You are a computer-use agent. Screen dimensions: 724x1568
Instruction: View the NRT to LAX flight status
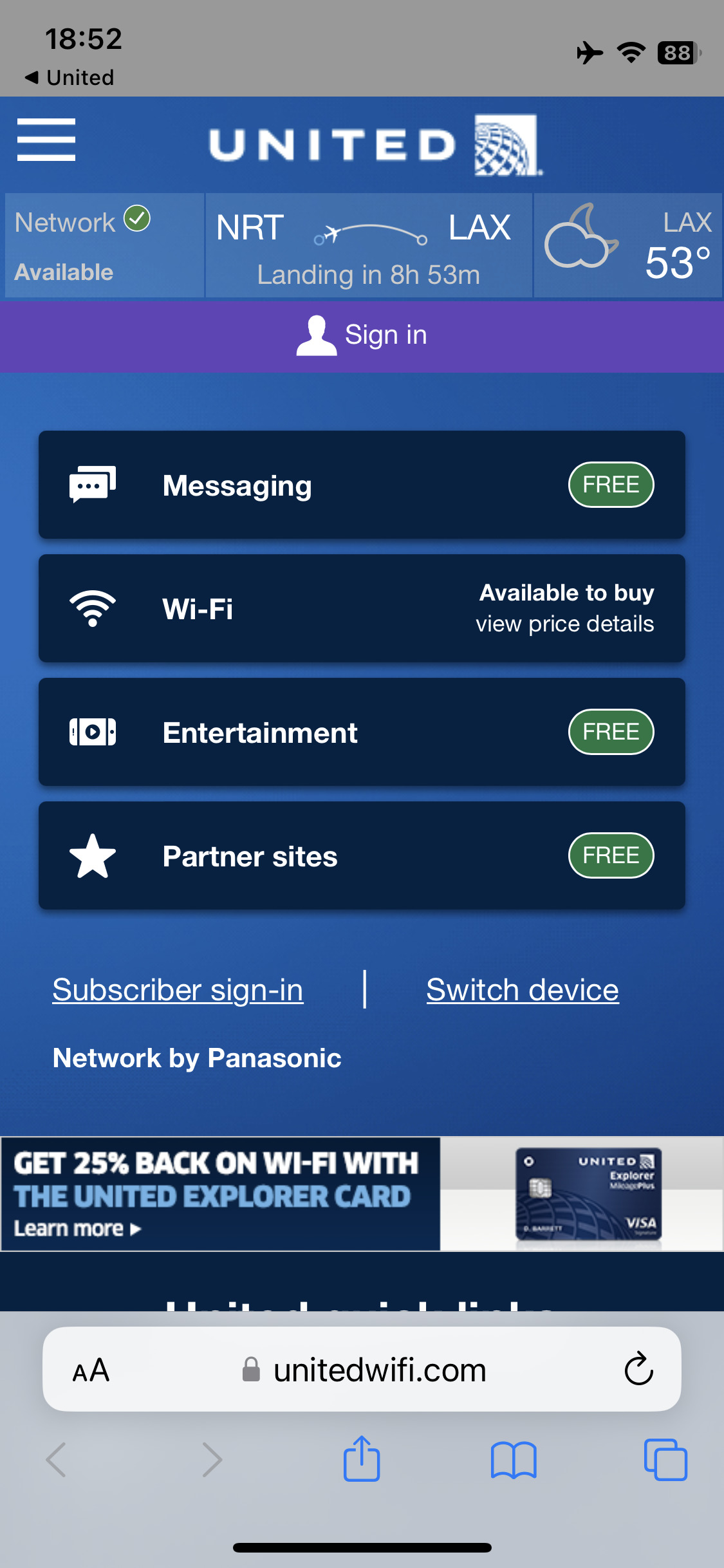click(x=368, y=246)
